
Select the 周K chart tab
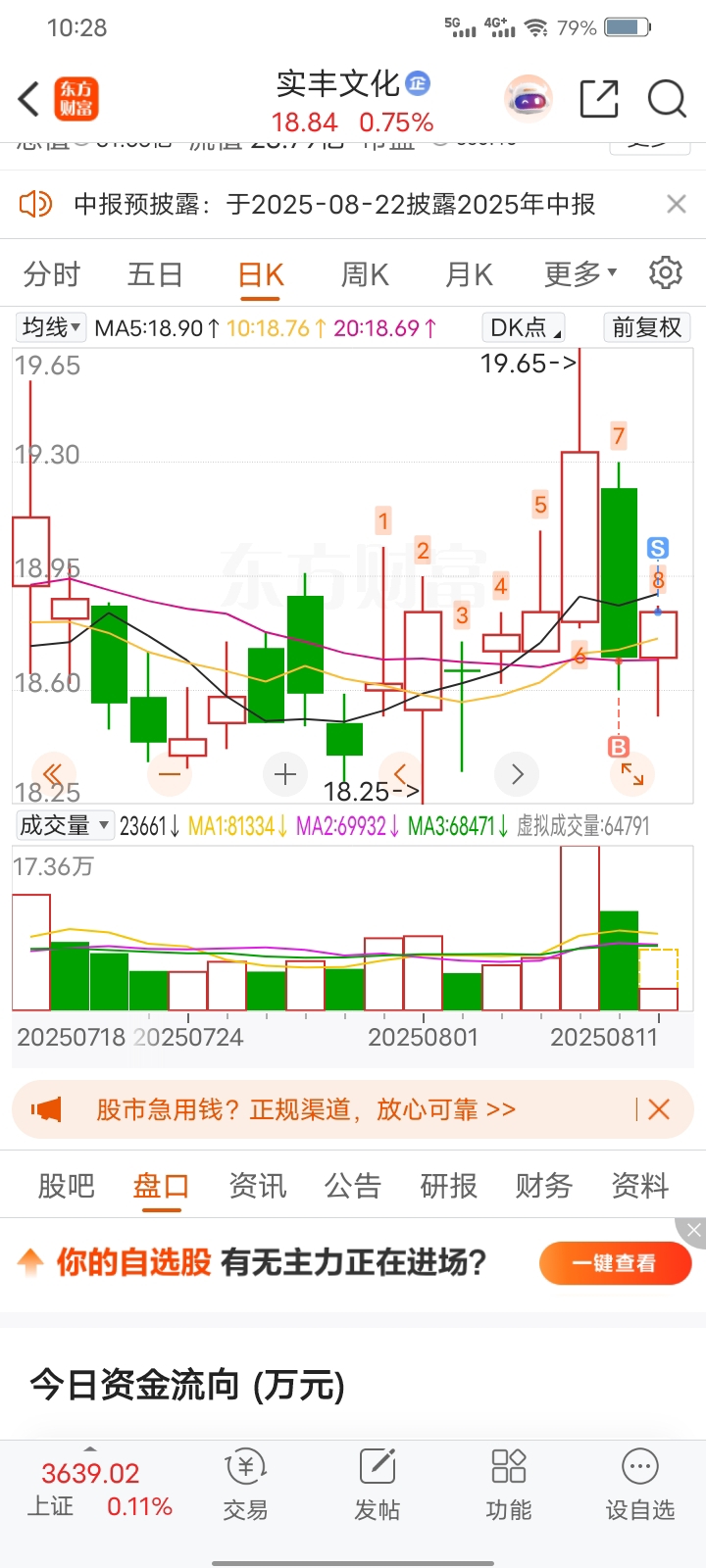pyautogui.click(x=365, y=274)
